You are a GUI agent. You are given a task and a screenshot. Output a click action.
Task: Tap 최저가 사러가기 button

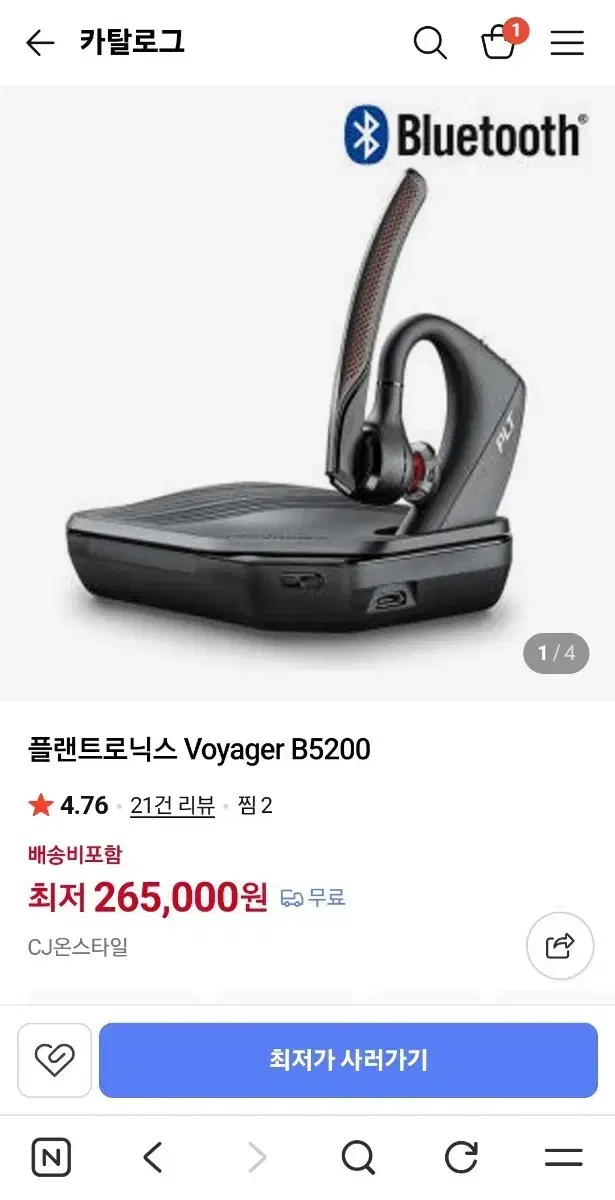point(348,1060)
